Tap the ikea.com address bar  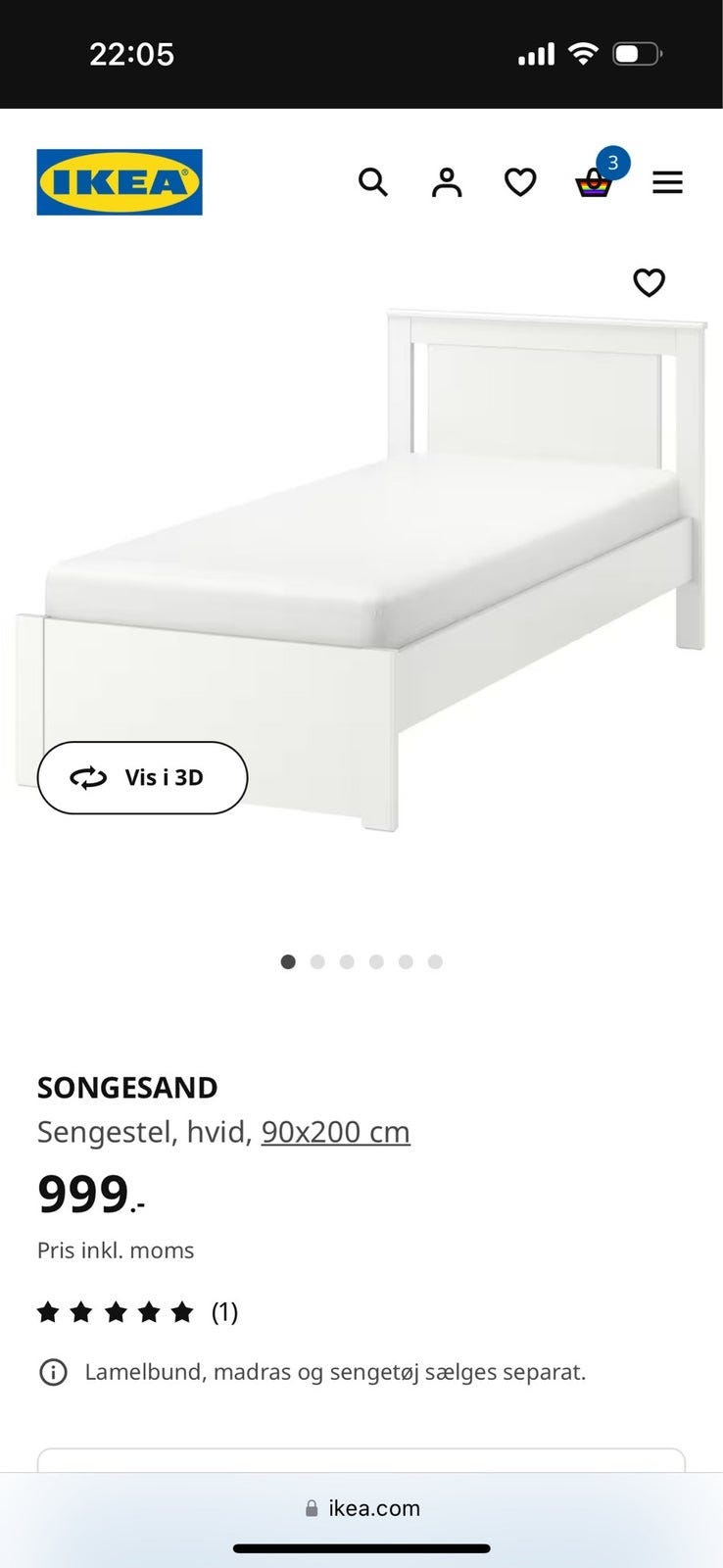[x=361, y=1508]
